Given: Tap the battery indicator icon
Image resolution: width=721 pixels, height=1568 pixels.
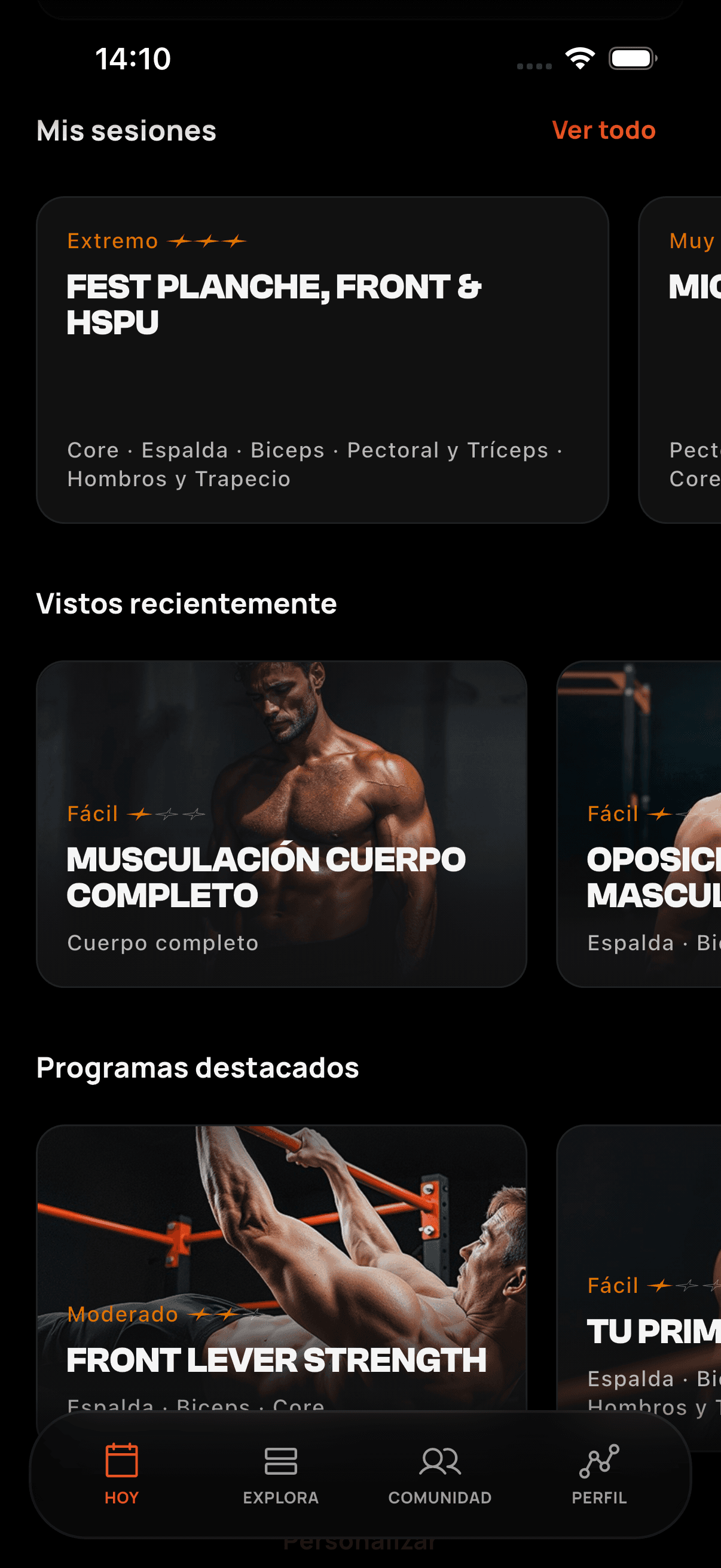Looking at the screenshot, I should pyautogui.click(x=631, y=57).
